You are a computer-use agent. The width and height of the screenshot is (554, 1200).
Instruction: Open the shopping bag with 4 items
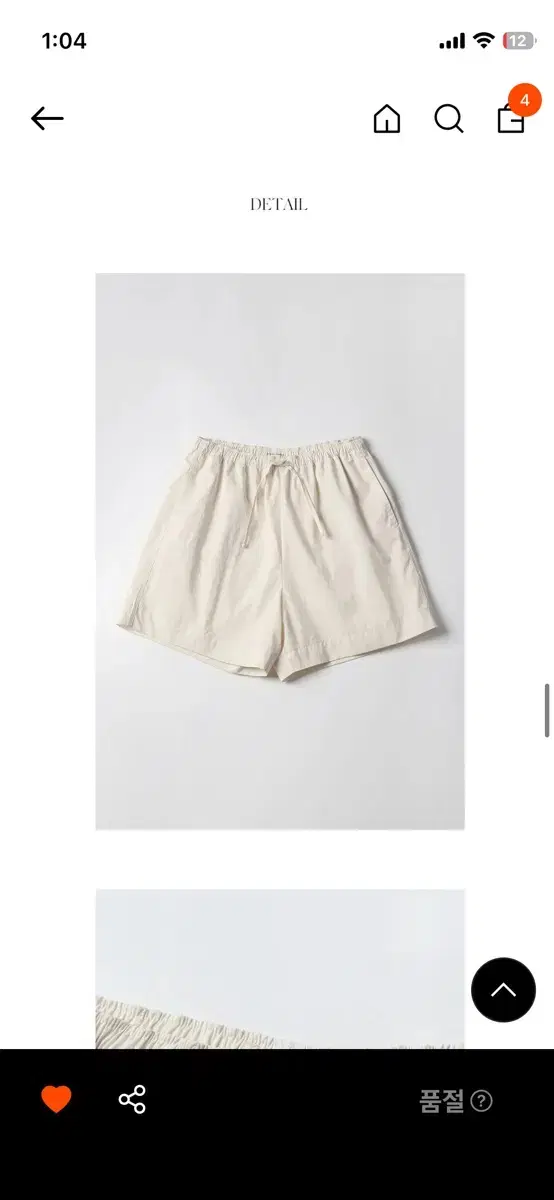point(512,118)
